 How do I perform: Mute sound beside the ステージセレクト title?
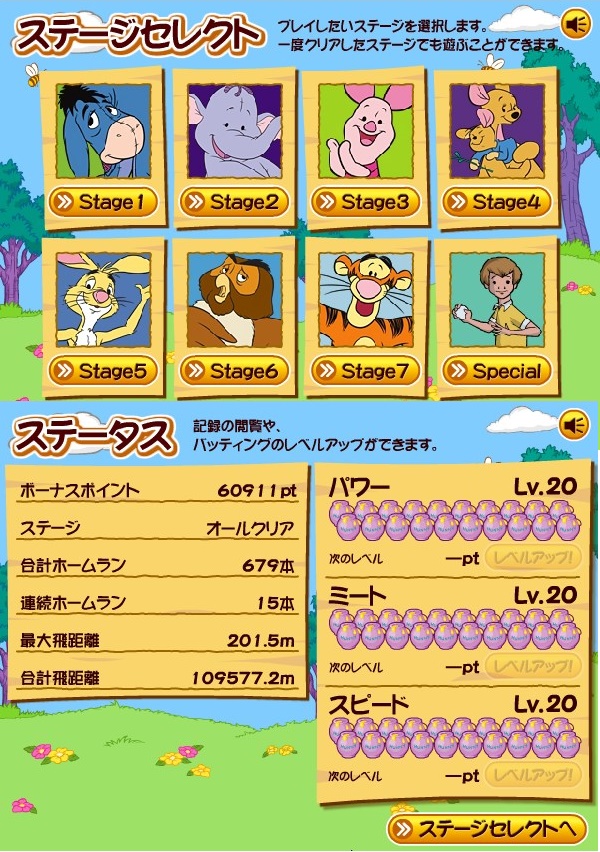(575, 23)
